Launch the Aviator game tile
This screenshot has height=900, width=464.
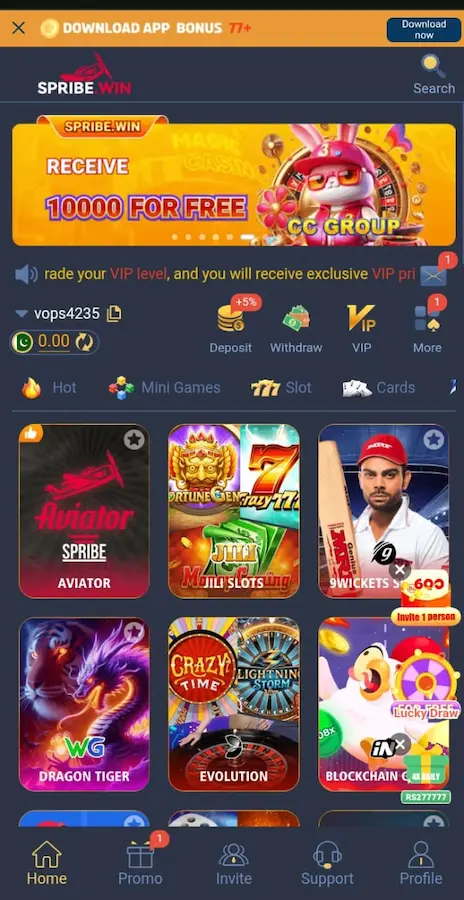84,511
